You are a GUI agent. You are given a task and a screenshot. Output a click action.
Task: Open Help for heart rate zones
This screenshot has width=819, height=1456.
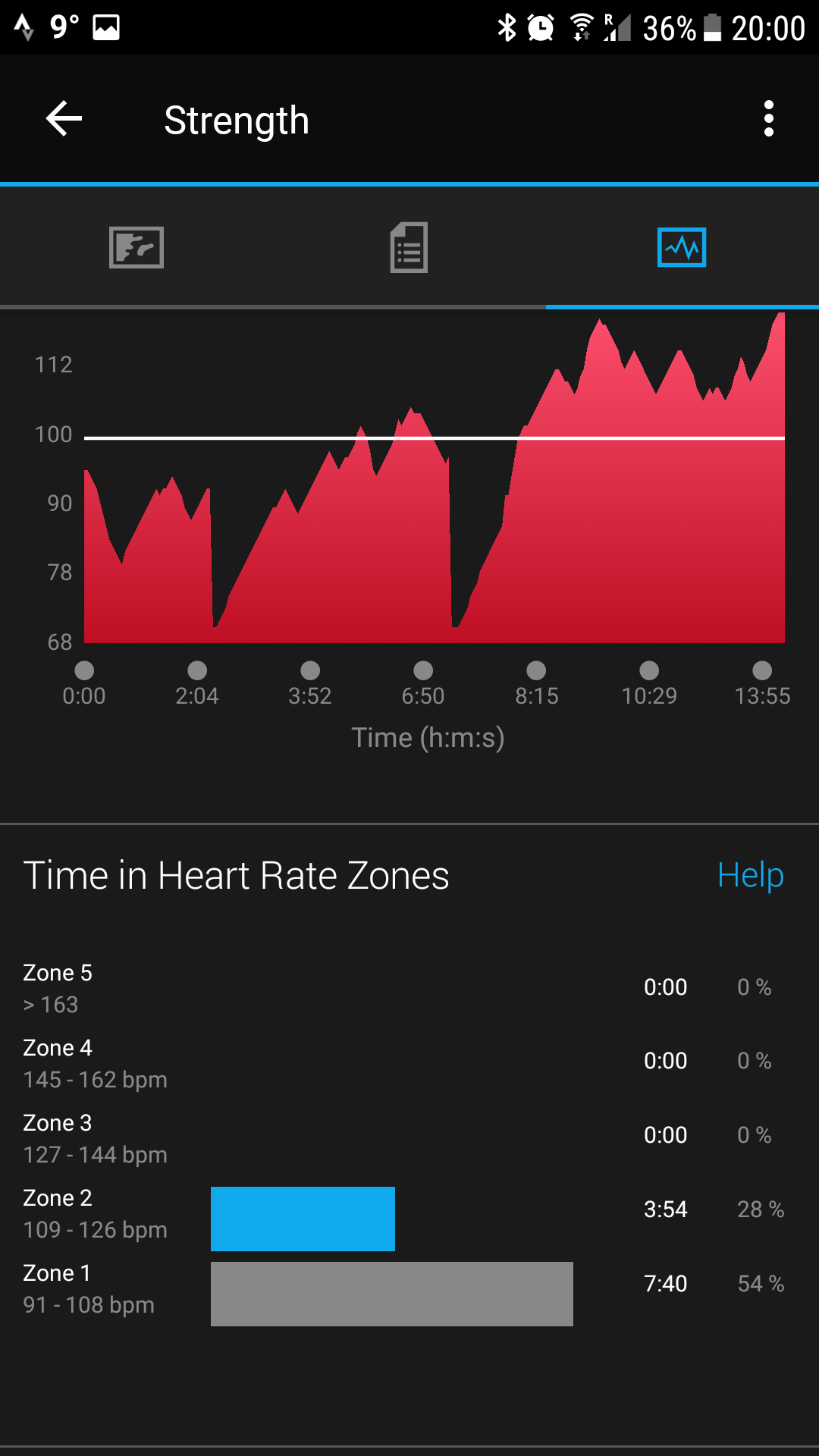(750, 875)
